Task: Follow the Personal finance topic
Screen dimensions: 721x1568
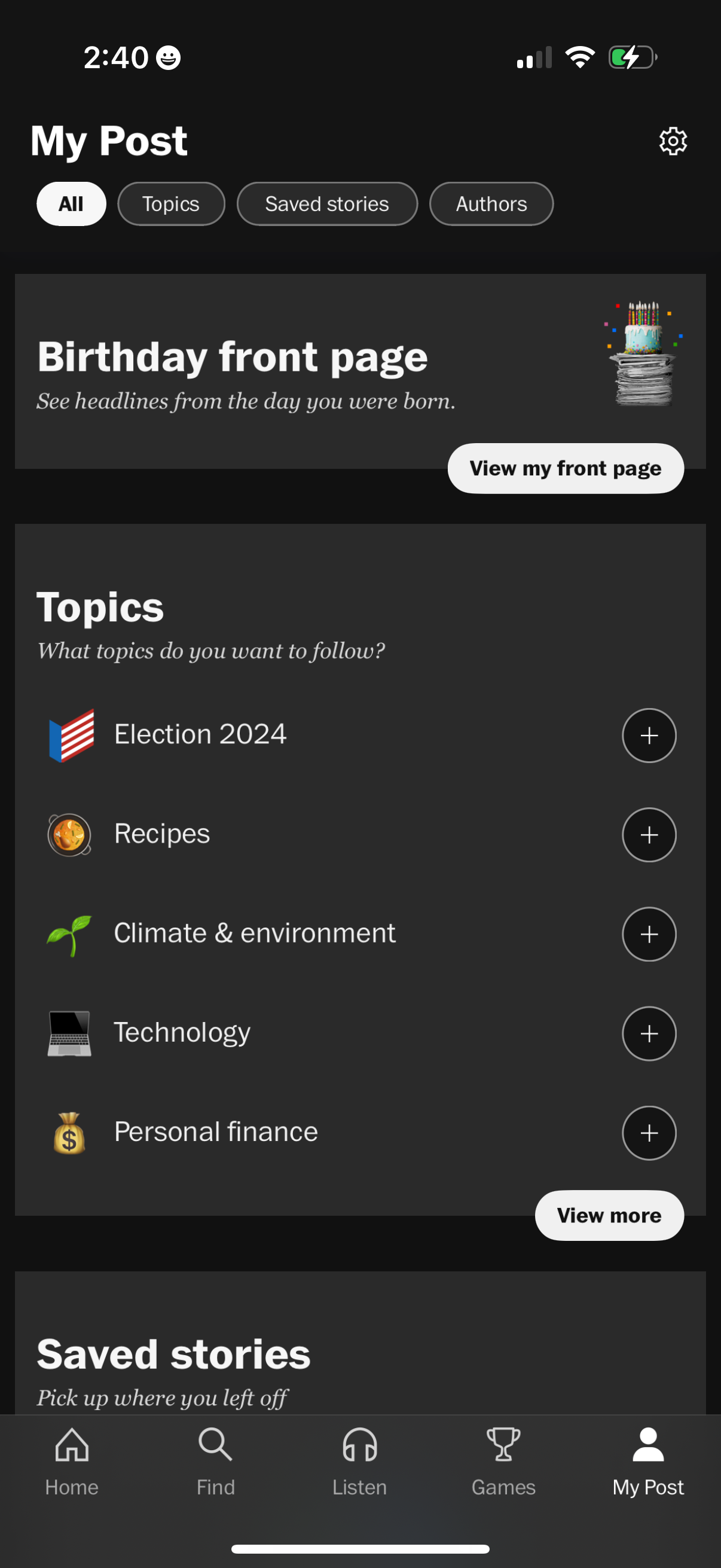Action: point(649,1133)
